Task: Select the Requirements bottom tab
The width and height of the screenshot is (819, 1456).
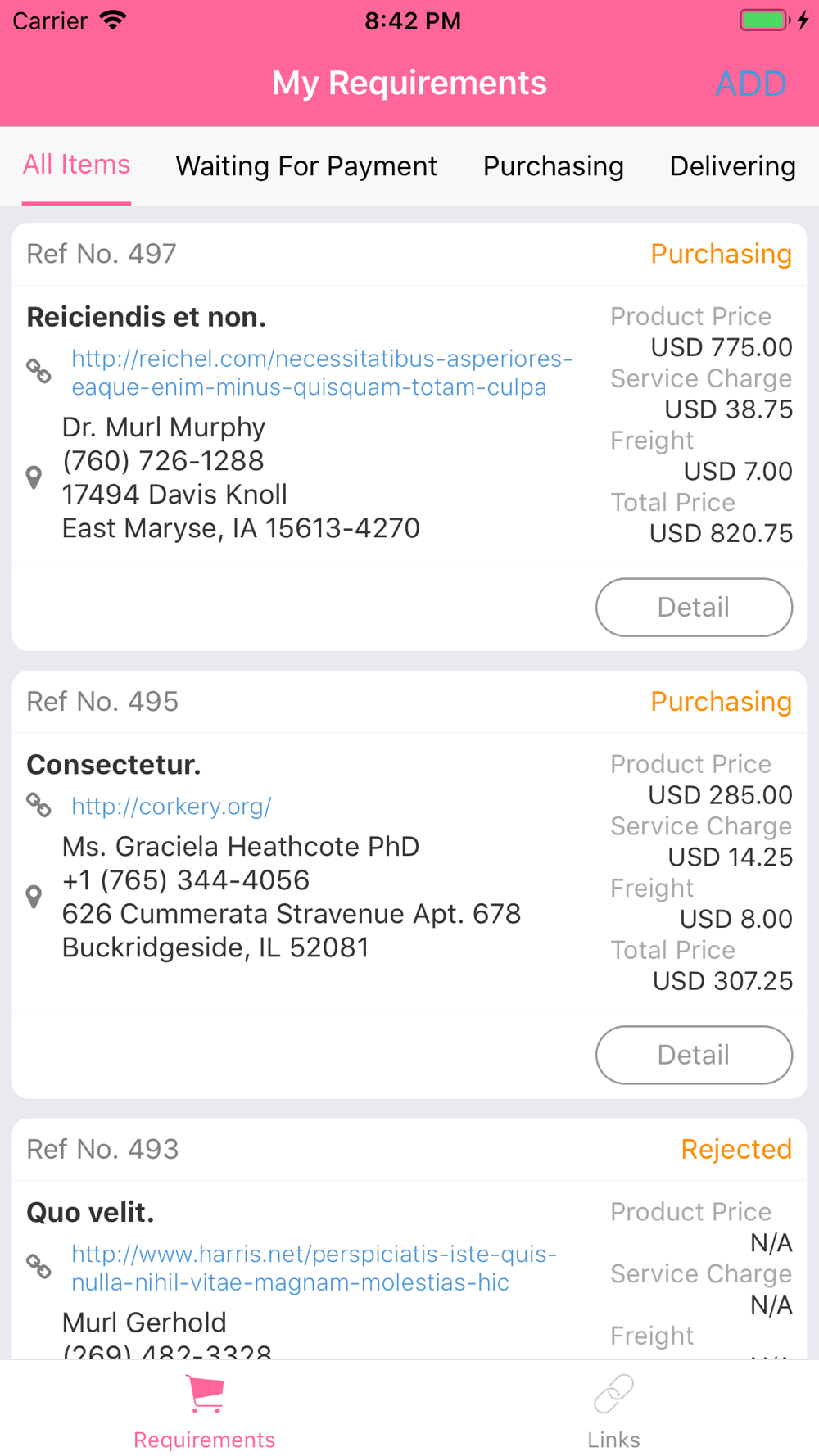Action: [x=205, y=1412]
